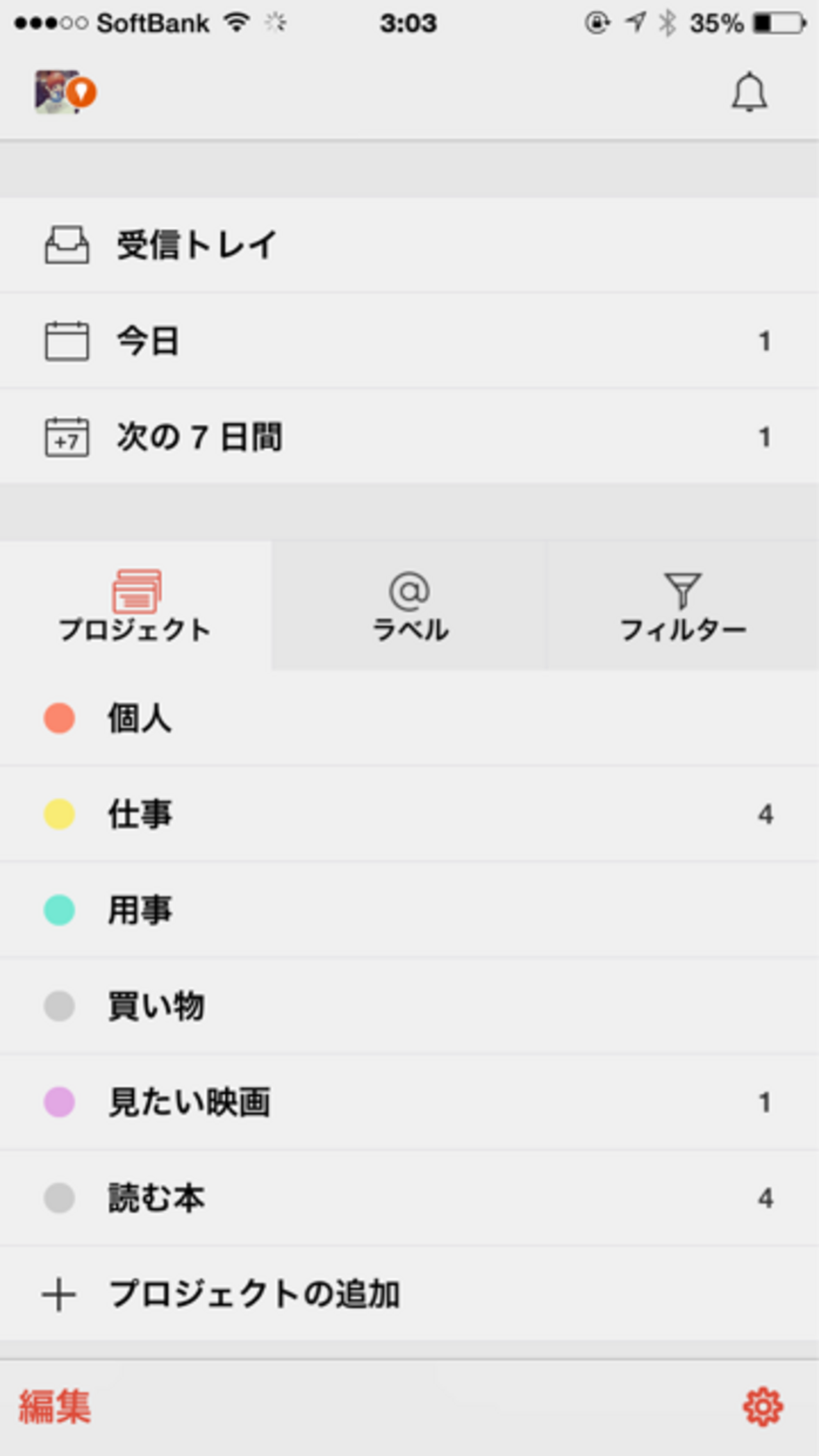Image resolution: width=819 pixels, height=1456 pixels.
Task: Open settings via the gear icon
Action: tap(762, 1406)
